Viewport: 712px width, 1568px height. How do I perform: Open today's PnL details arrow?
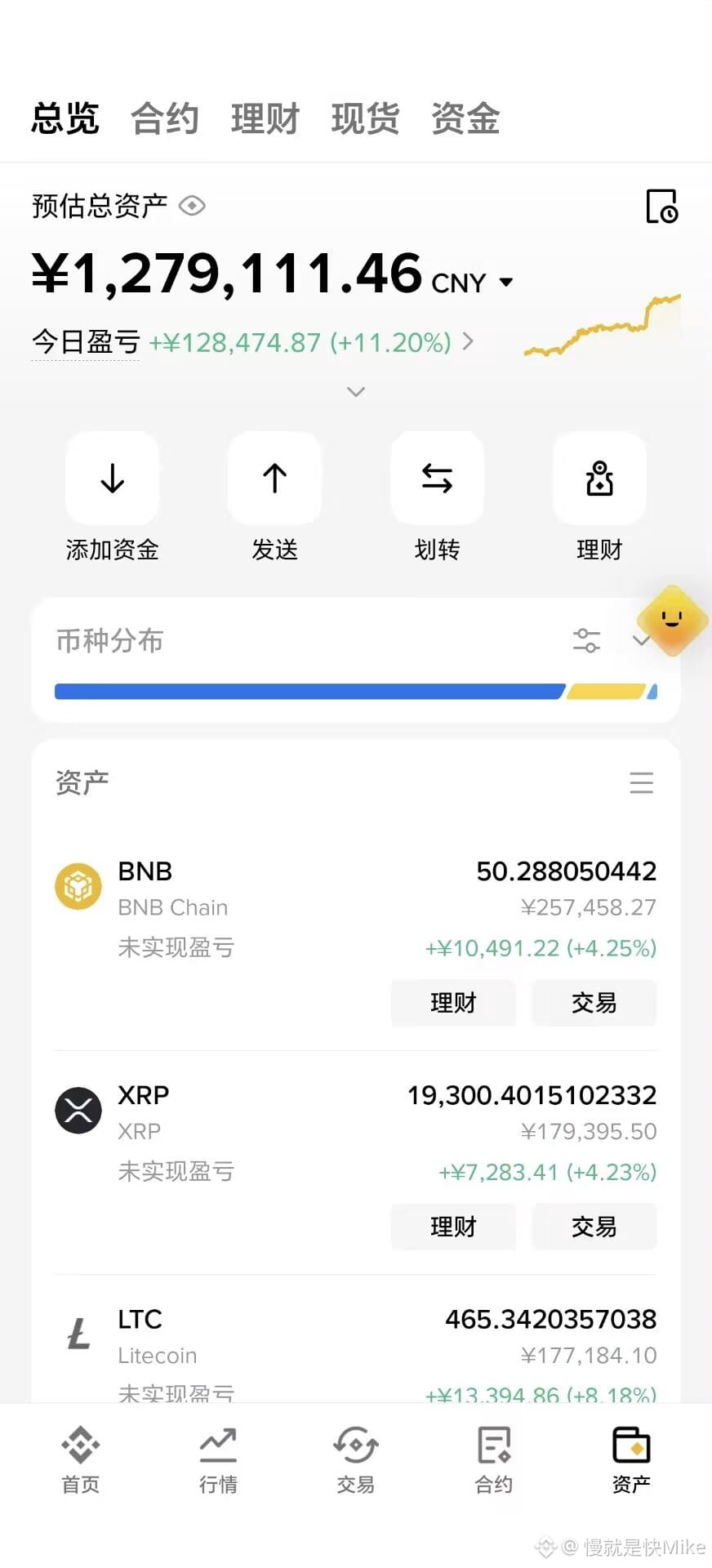tap(468, 341)
